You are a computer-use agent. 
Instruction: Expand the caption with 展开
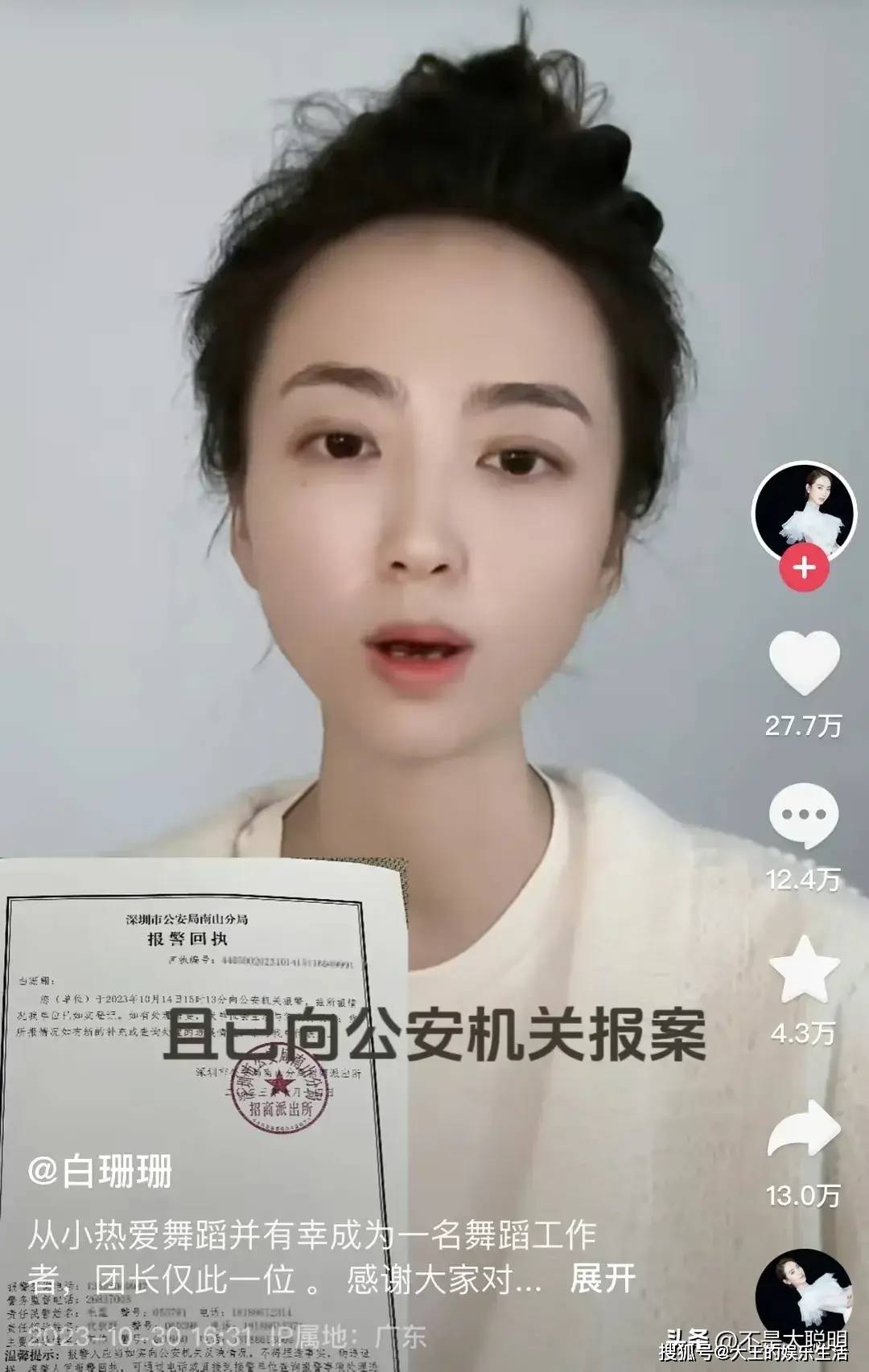pyautogui.click(x=603, y=1279)
